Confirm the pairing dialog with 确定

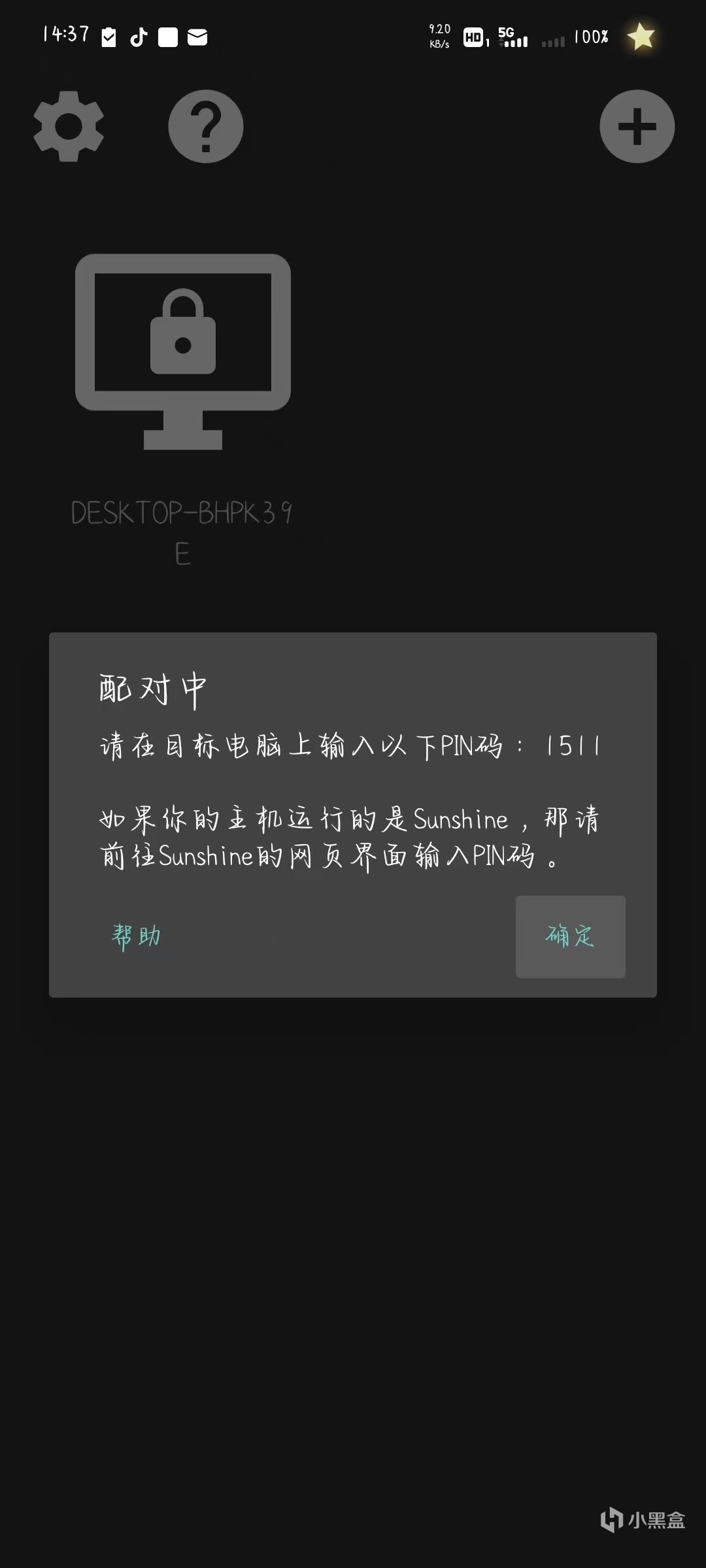[x=570, y=936]
